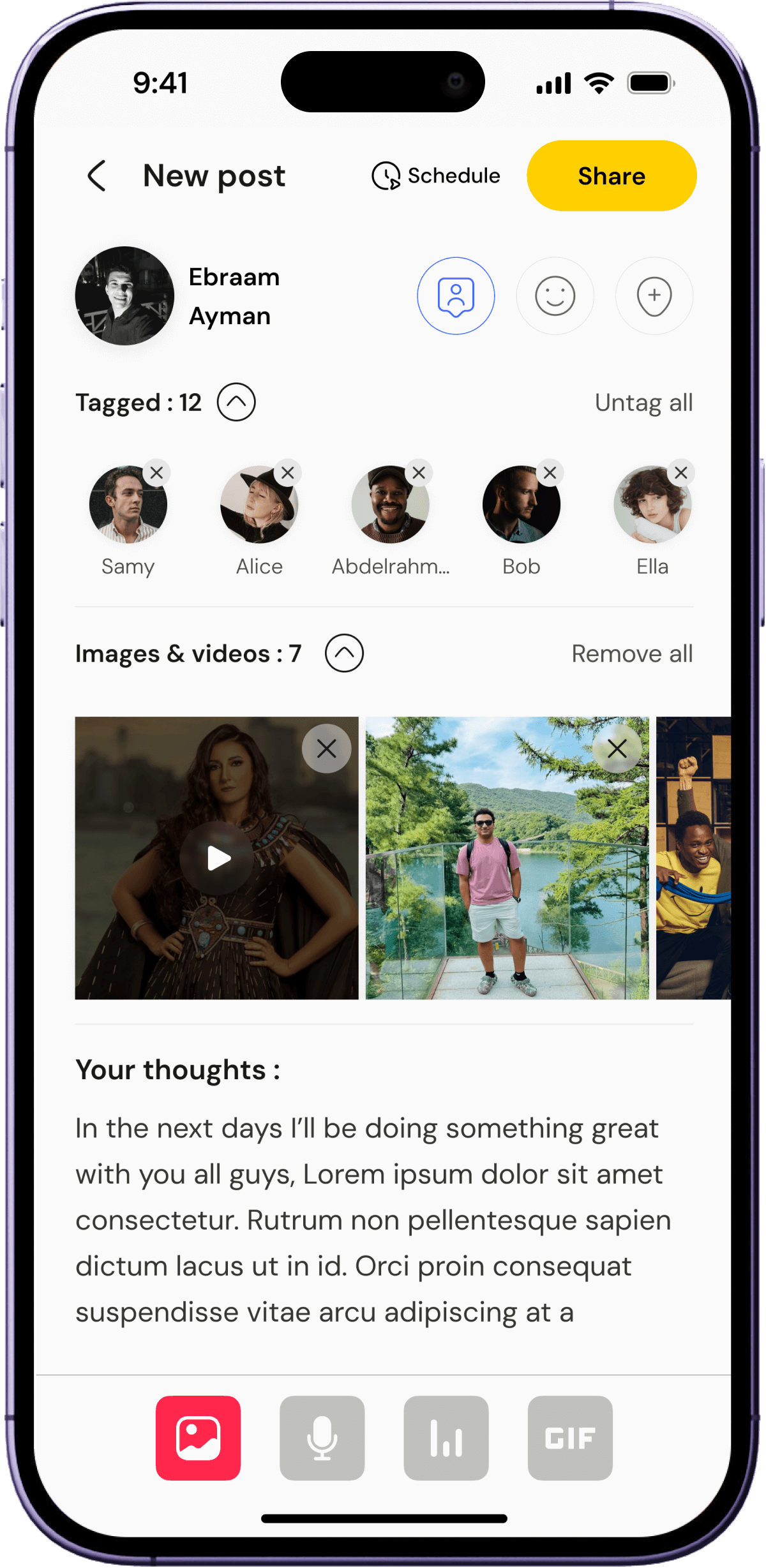Remove Bob's tag
The height and width of the screenshot is (1568, 766).
click(550, 473)
